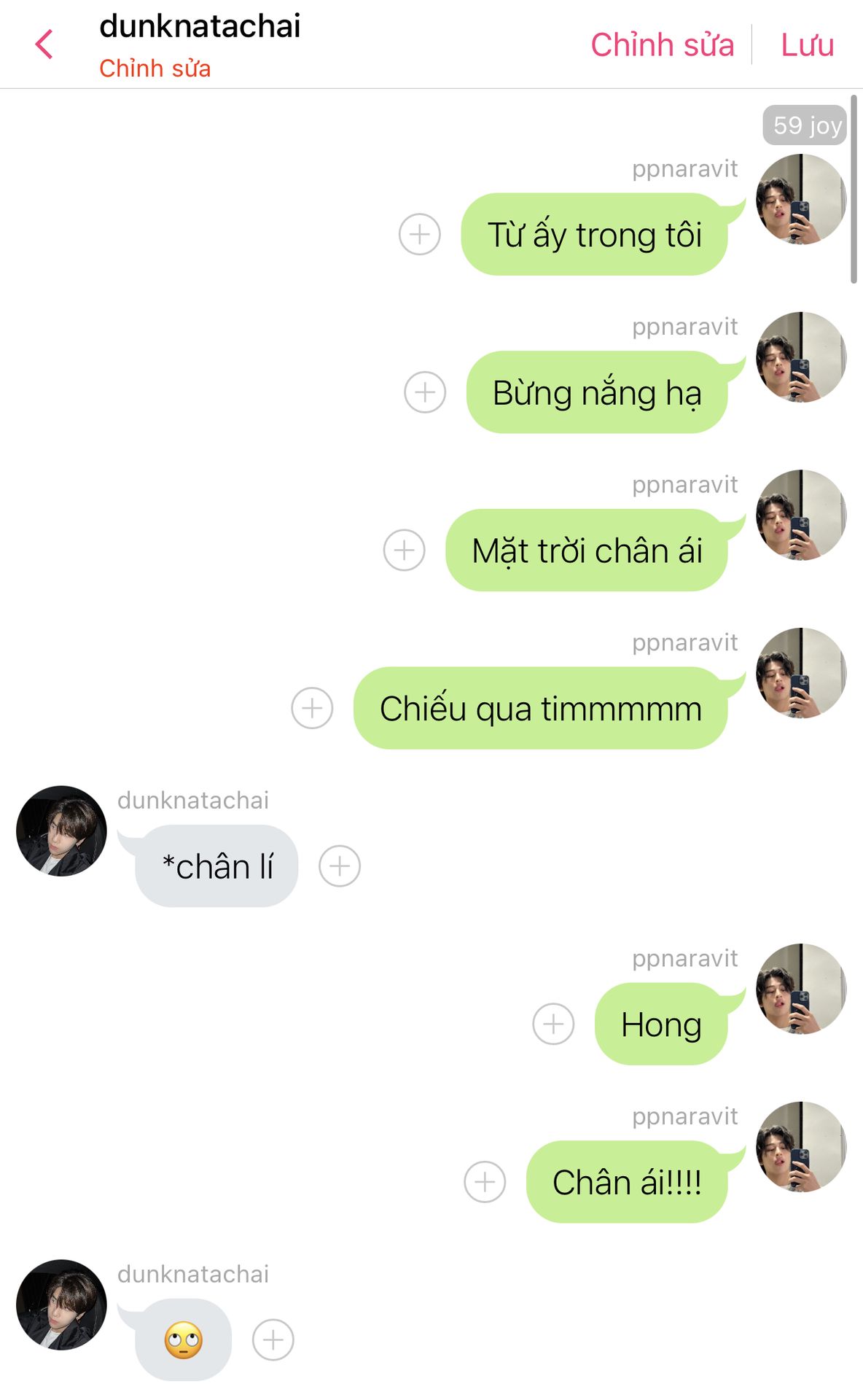863x1400 pixels.
Task: Go back using the pink arrow
Action: pyautogui.click(x=44, y=44)
